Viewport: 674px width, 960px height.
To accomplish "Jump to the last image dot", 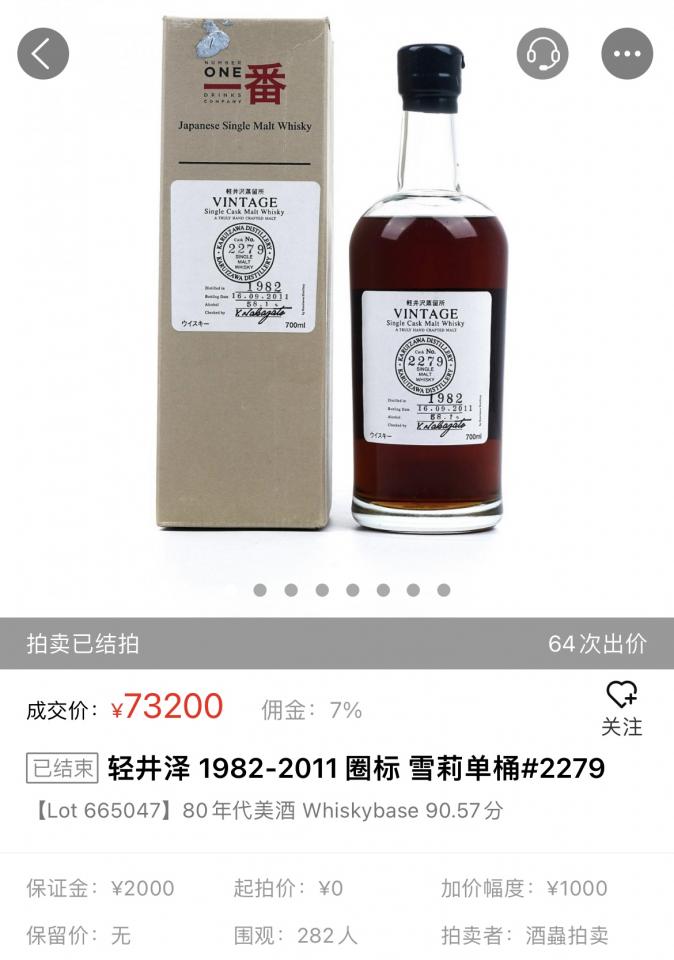I will pos(444,590).
